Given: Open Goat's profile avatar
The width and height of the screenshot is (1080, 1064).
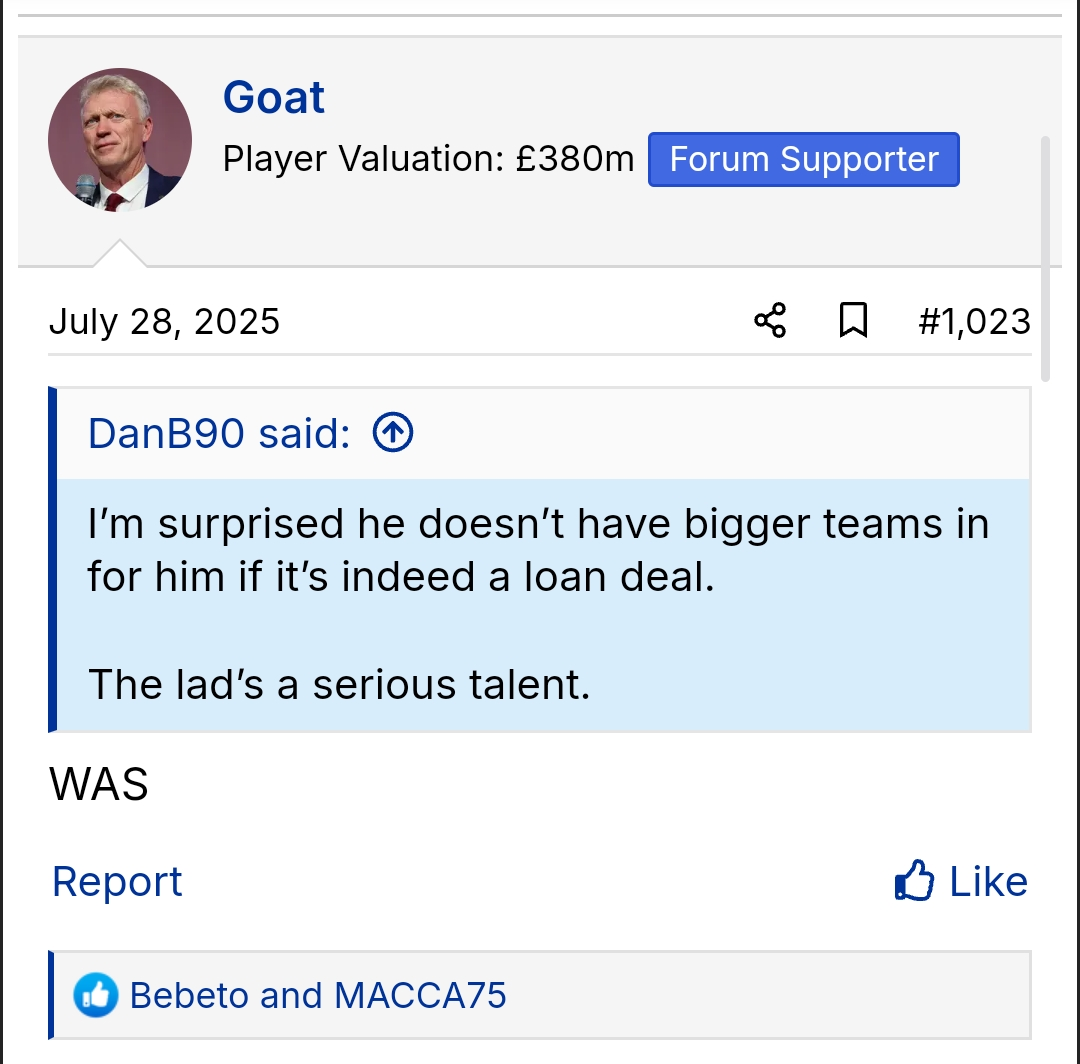Looking at the screenshot, I should pyautogui.click(x=120, y=140).
